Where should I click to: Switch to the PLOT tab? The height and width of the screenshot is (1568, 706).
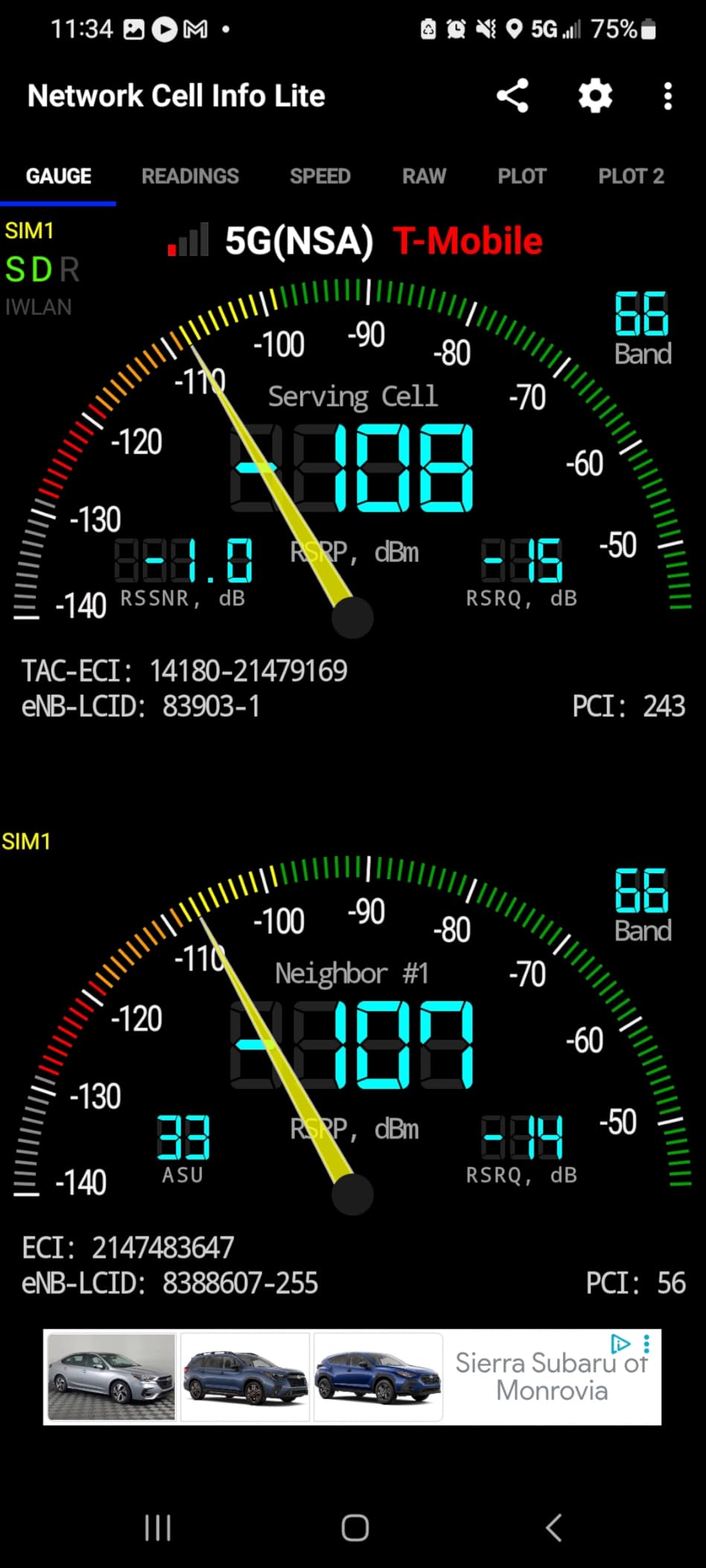[522, 176]
